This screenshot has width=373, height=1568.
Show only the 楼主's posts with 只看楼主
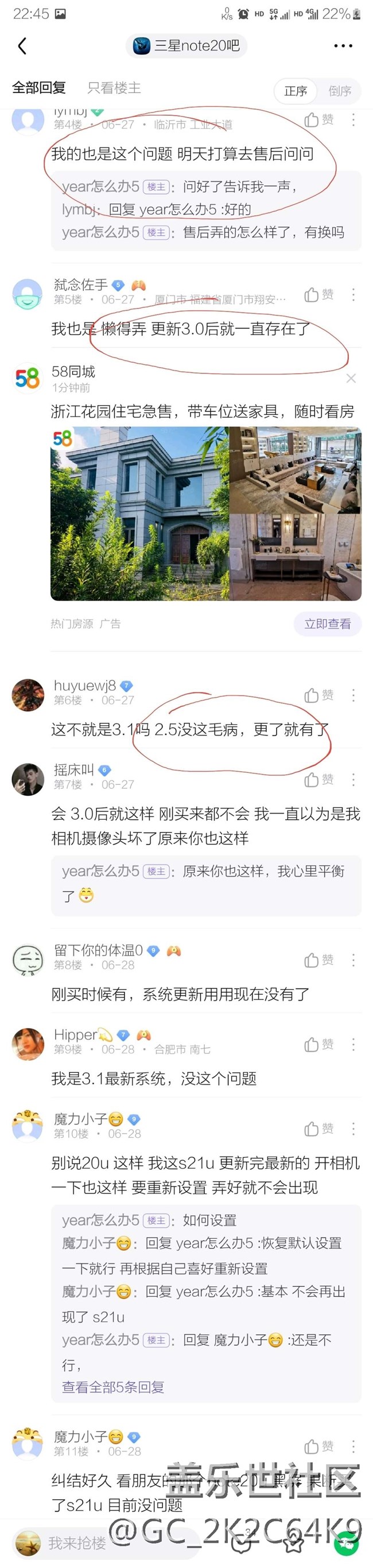(x=114, y=88)
